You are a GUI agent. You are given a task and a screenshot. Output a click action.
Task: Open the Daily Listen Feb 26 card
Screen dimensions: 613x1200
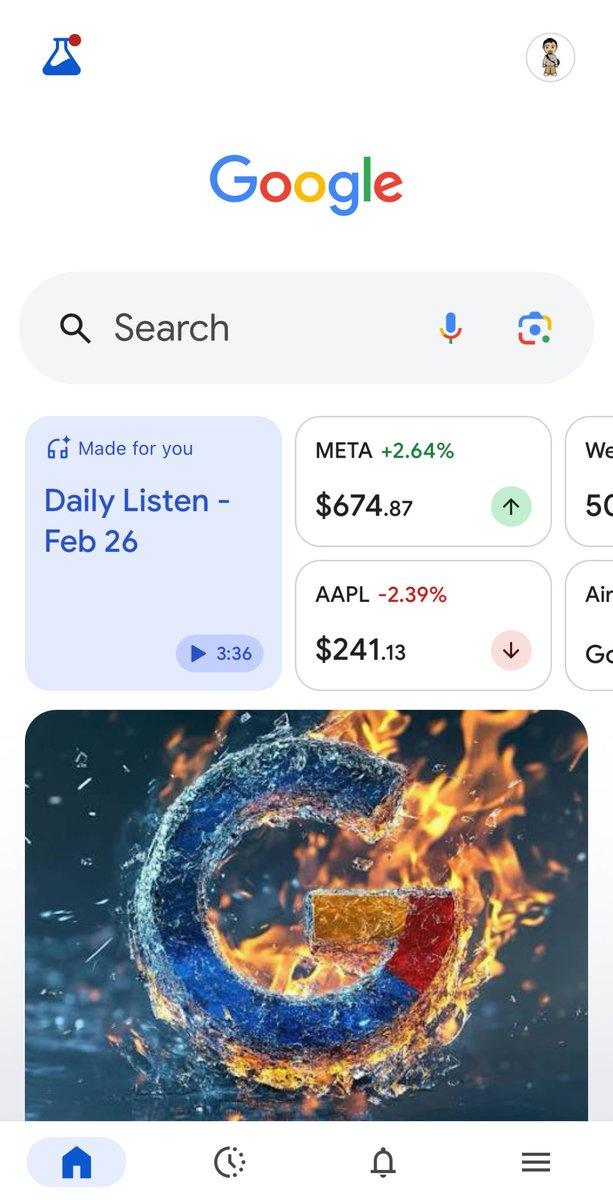click(153, 553)
